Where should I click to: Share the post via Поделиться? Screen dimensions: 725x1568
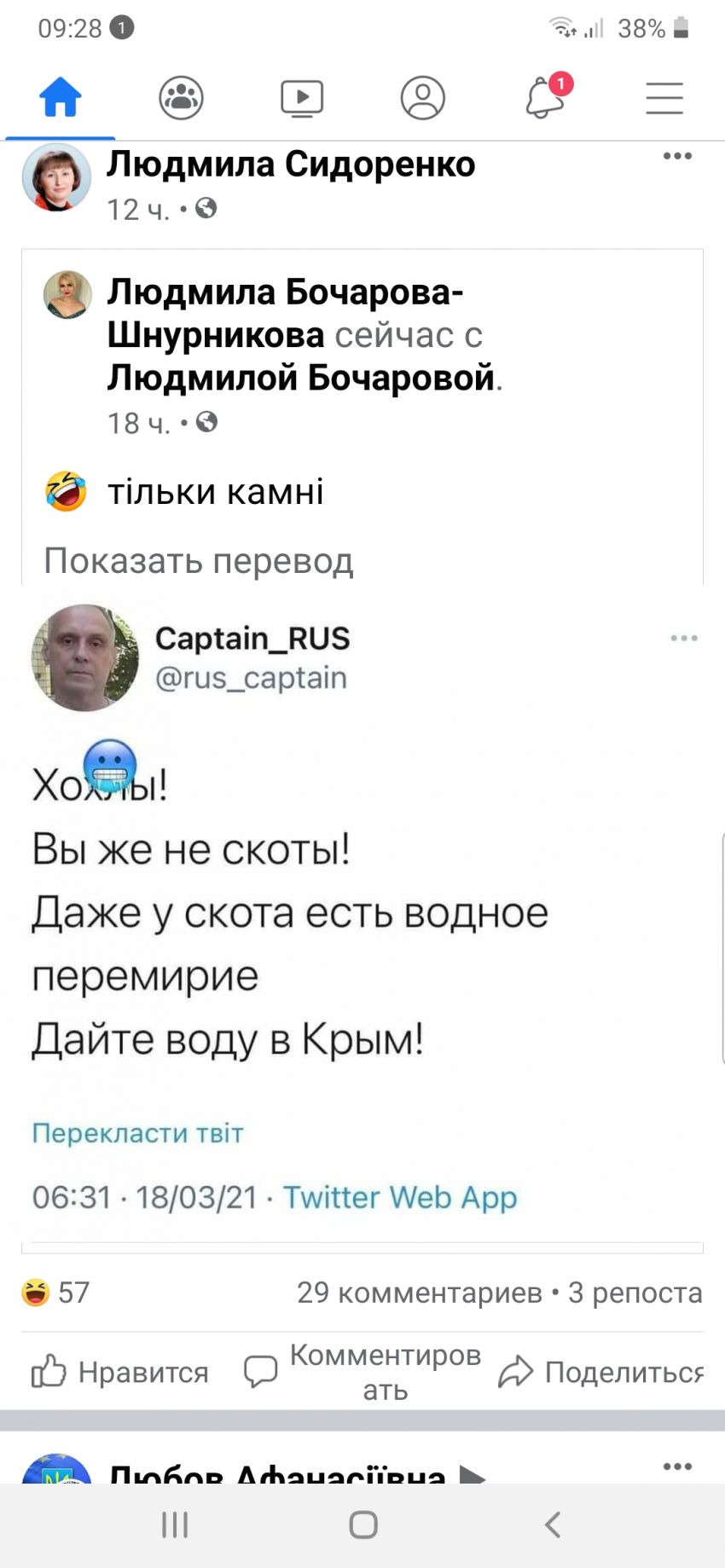tap(601, 1372)
